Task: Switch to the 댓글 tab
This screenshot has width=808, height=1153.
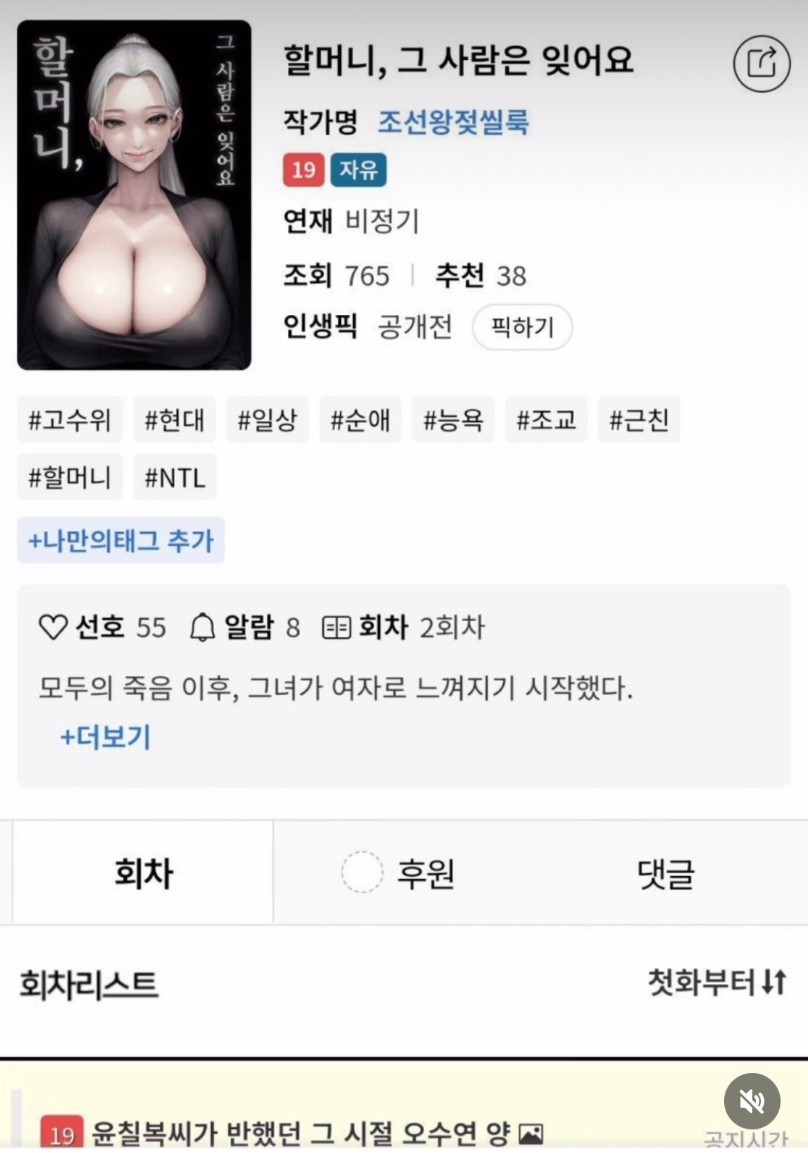Action: [665, 874]
